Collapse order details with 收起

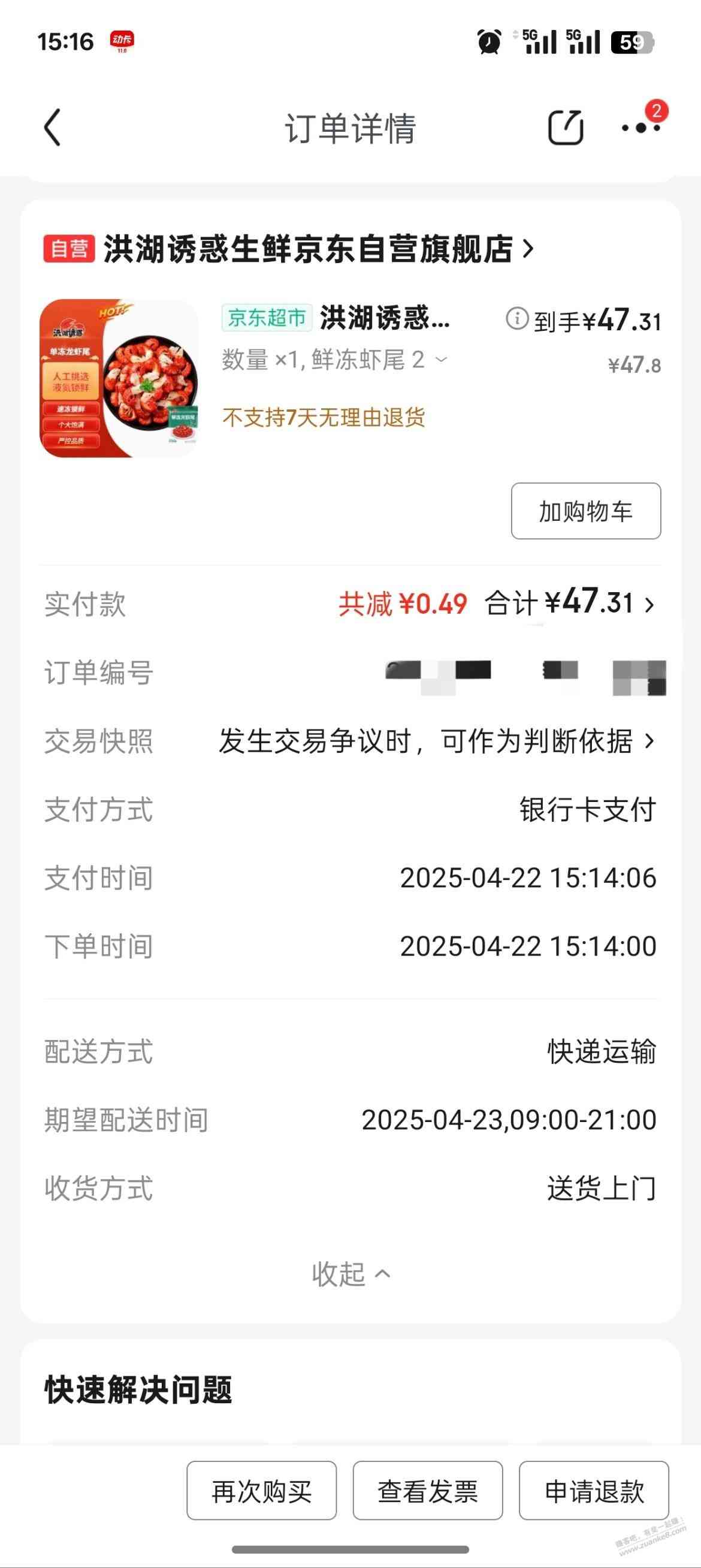coord(350,1273)
